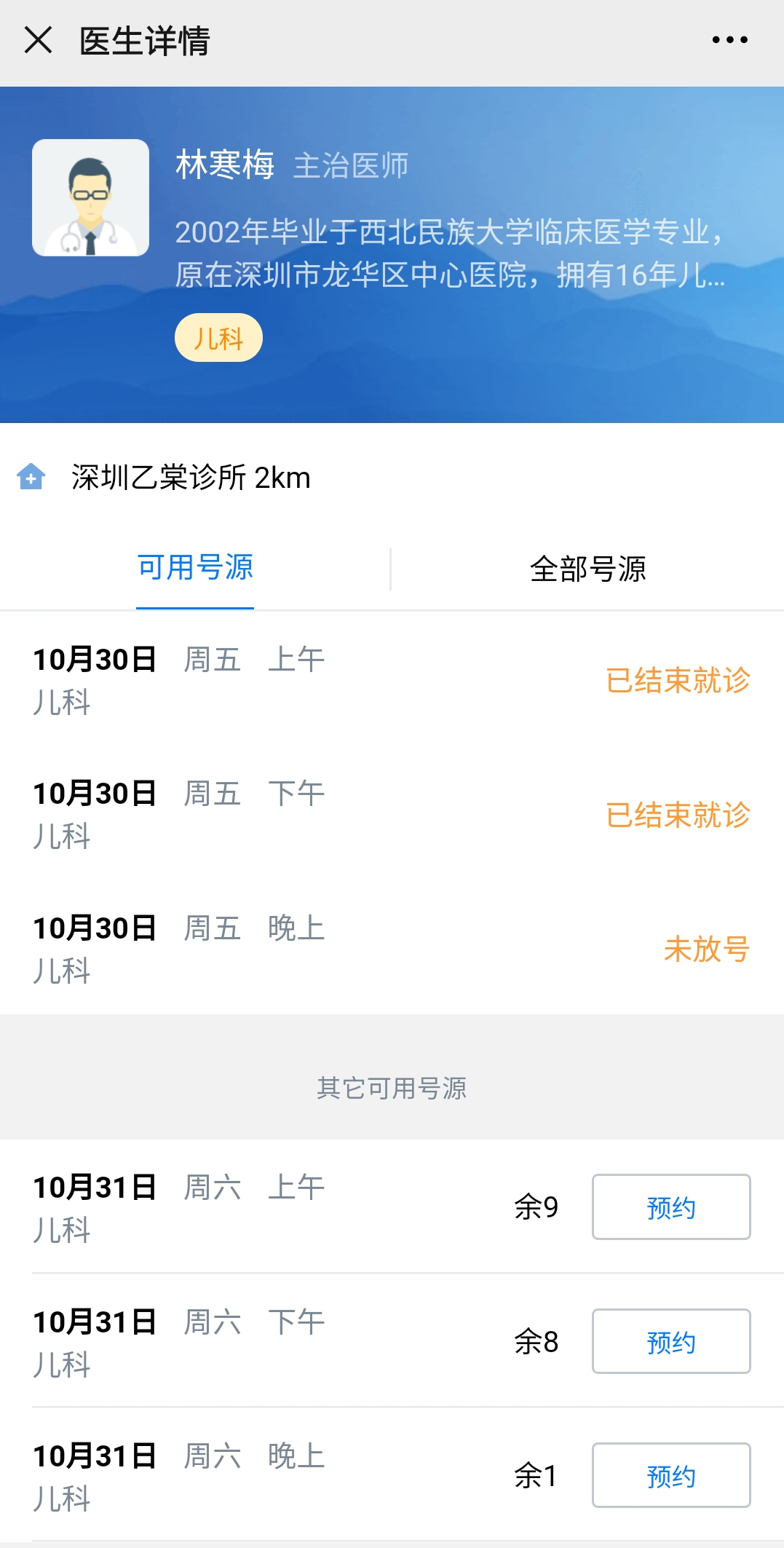Book the 10月31日 下午 appointment

tap(671, 1341)
